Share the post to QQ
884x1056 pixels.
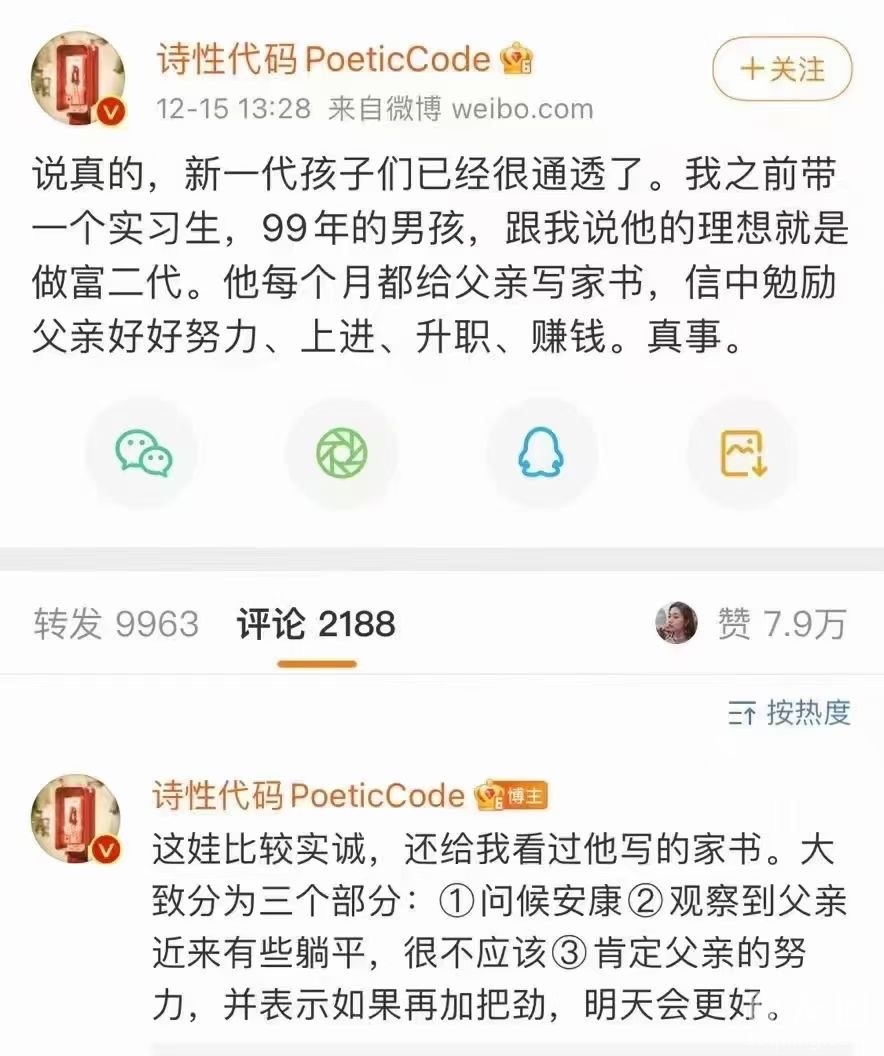click(x=541, y=453)
